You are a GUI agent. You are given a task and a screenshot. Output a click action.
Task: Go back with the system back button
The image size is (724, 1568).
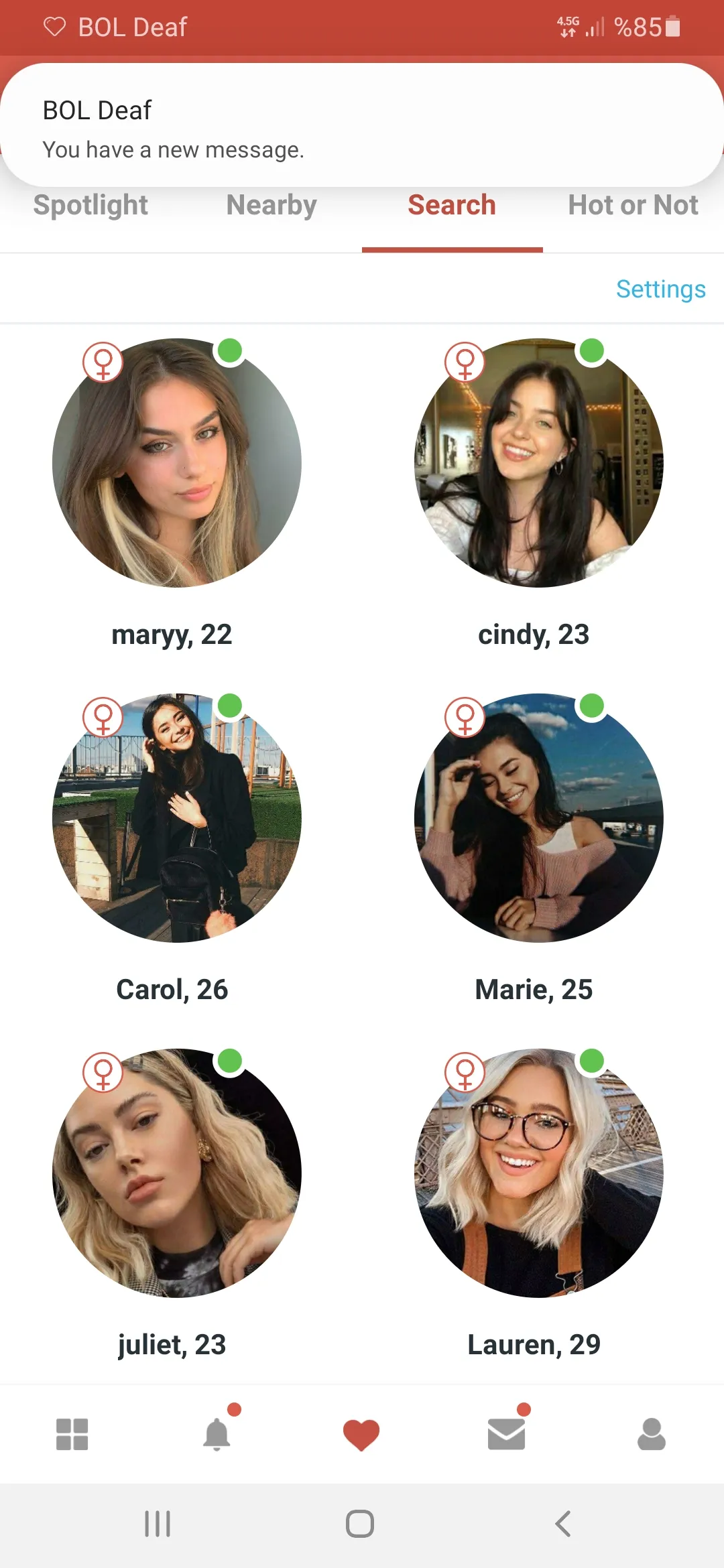pyautogui.click(x=563, y=1524)
